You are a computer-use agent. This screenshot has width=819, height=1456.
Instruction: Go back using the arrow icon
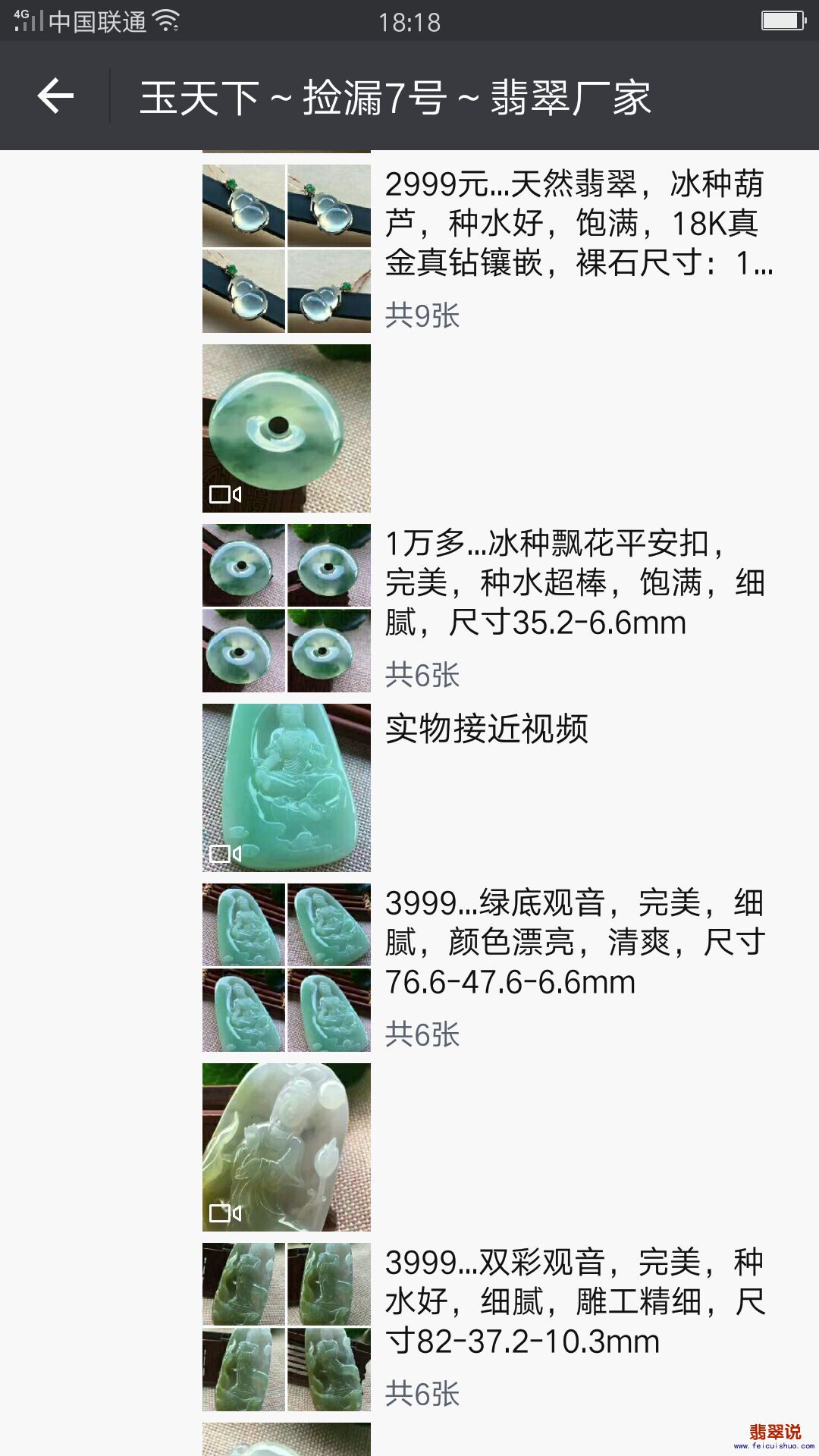point(55,96)
